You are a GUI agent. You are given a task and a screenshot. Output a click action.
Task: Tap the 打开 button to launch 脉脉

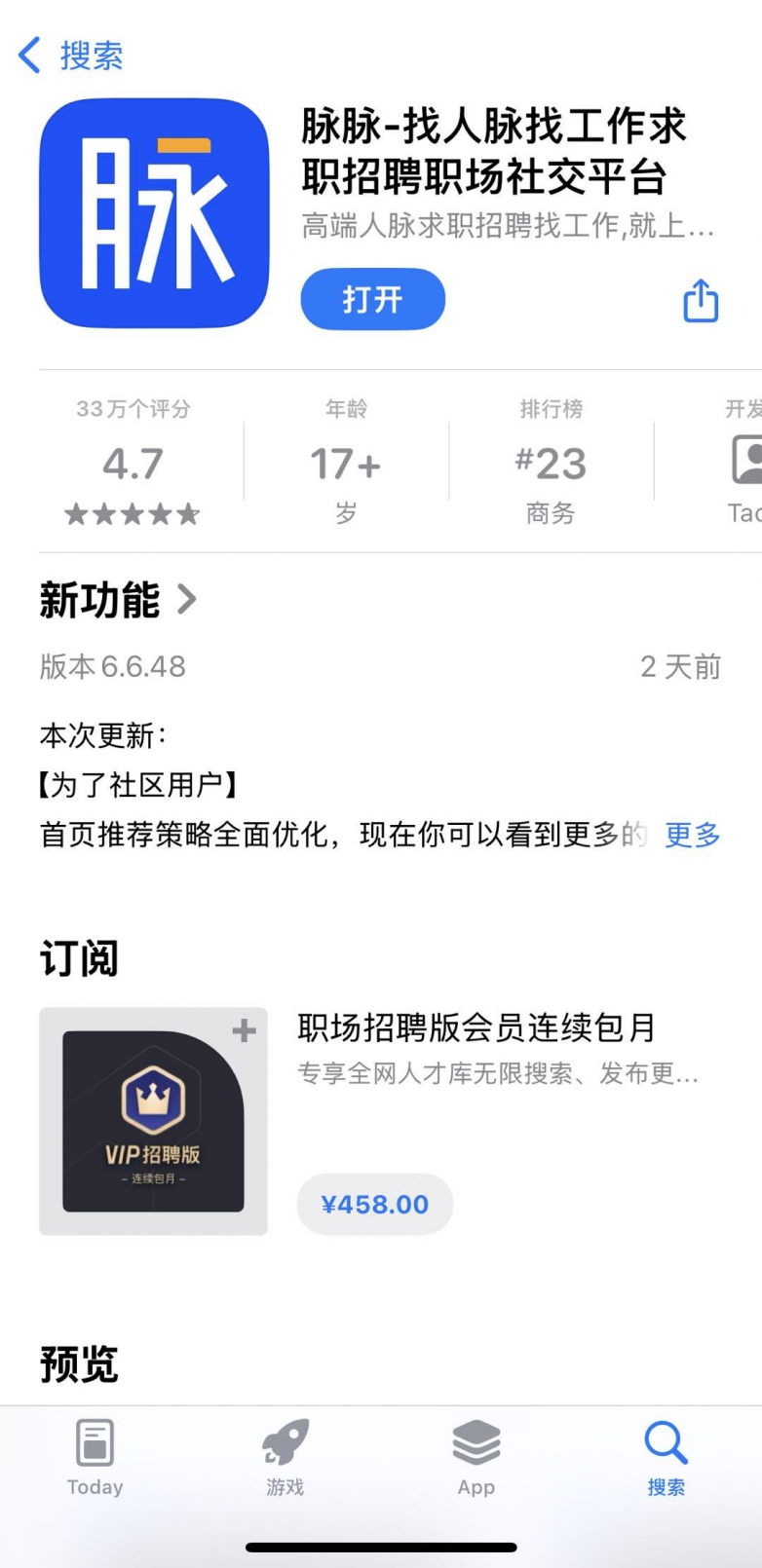pyautogui.click(x=372, y=299)
